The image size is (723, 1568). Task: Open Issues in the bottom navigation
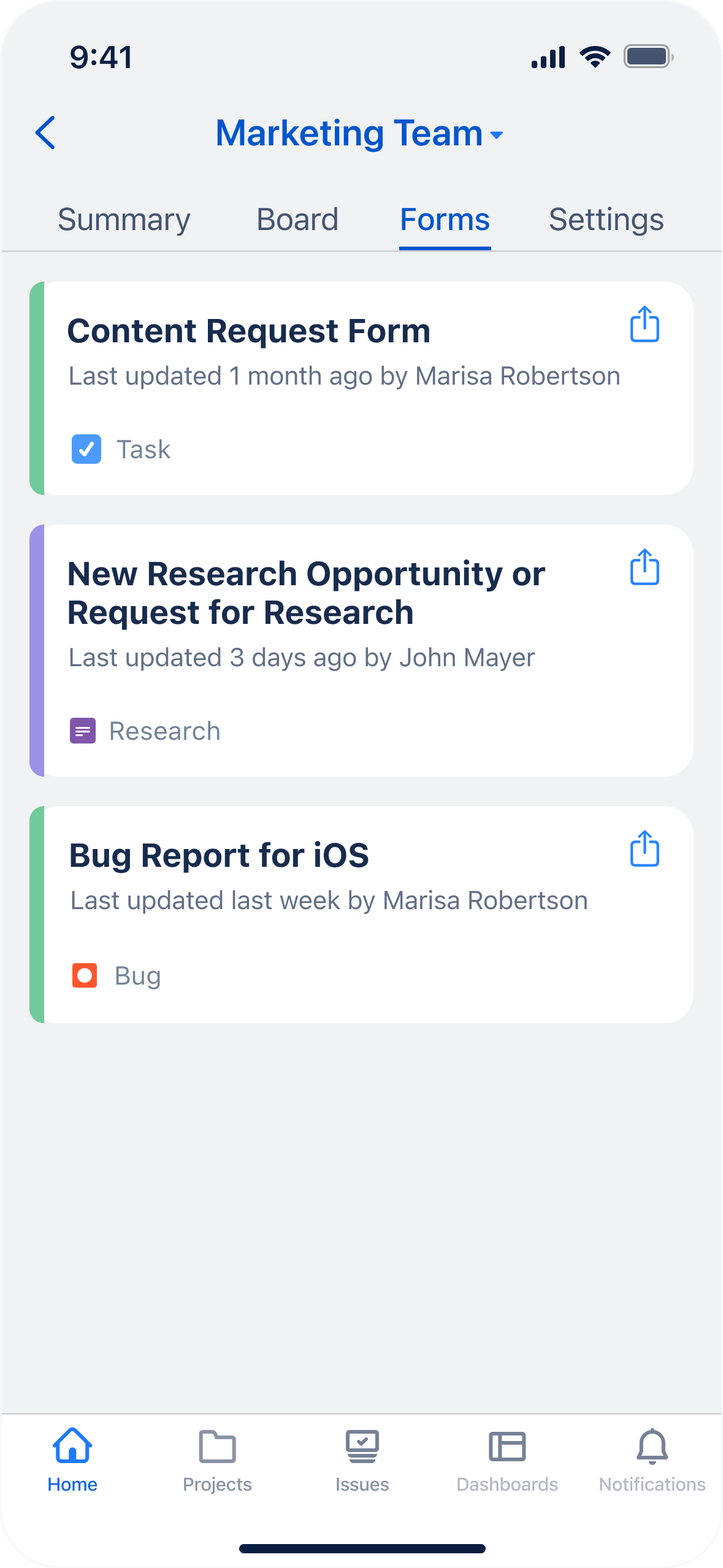coord(362,1460)
